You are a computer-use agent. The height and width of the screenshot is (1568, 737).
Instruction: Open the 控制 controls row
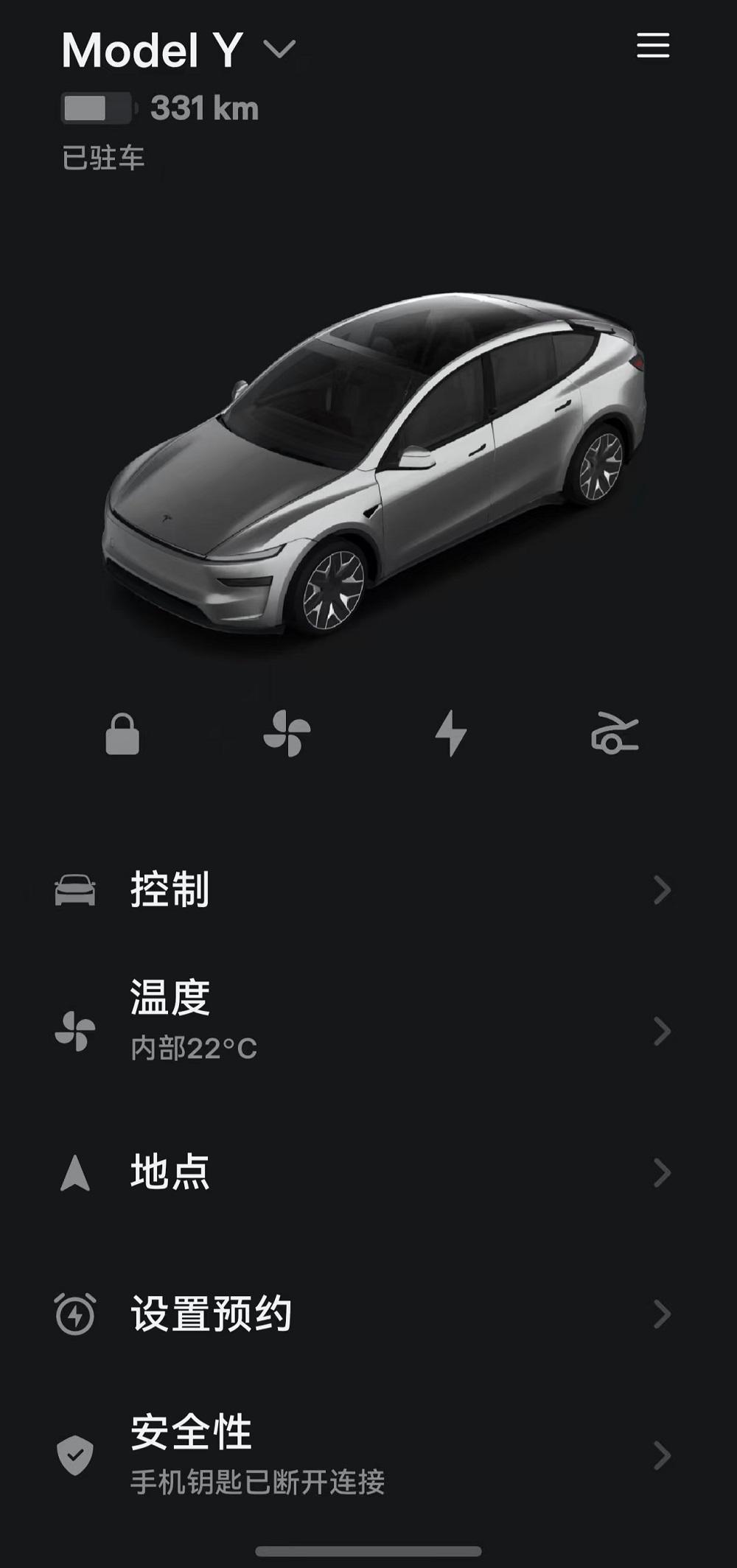coord(361,890)
